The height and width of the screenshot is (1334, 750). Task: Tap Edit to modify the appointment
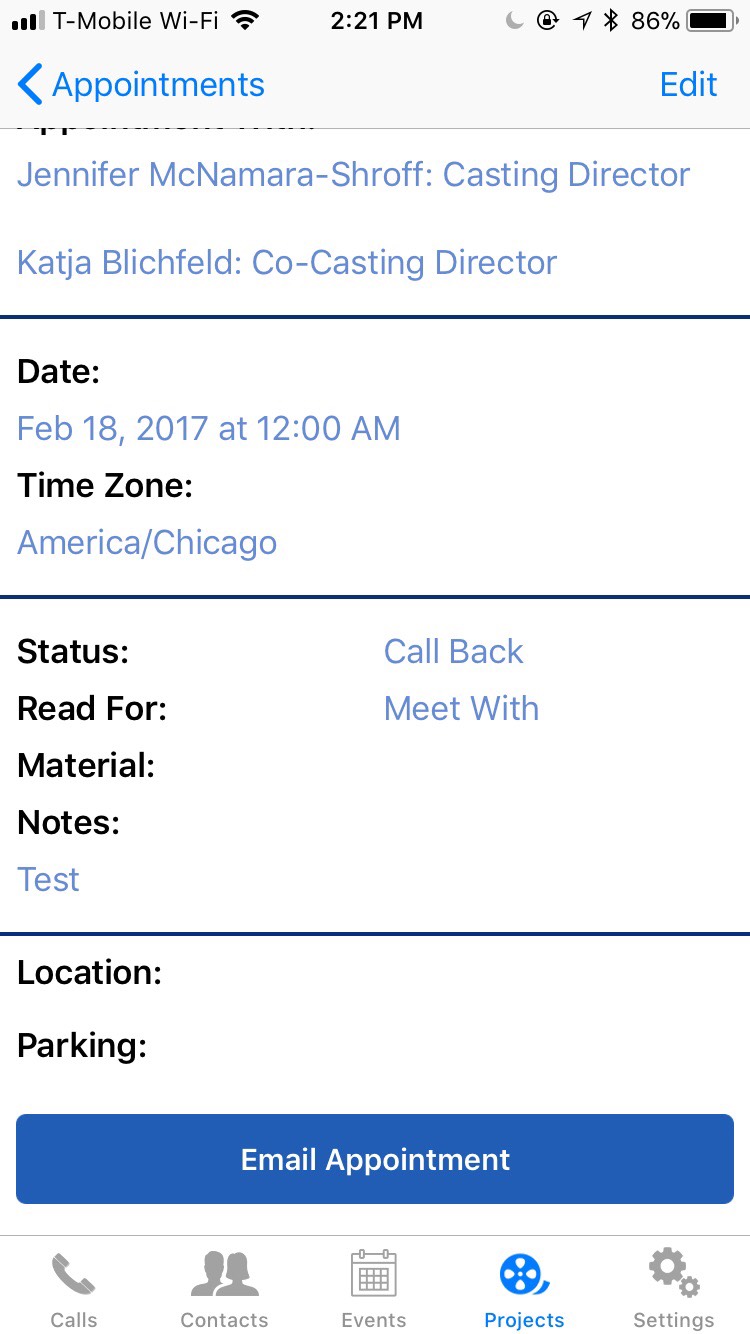click(688, 85)
